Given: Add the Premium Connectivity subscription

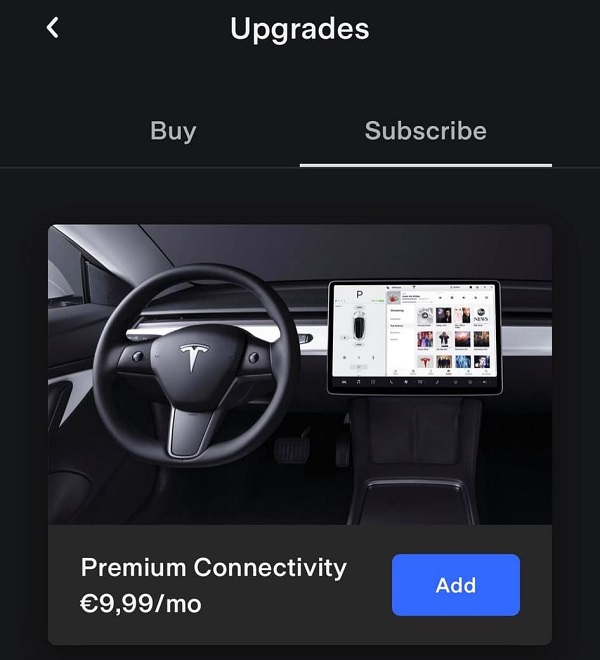Looking at the screenshot, I should pos(455,585).
